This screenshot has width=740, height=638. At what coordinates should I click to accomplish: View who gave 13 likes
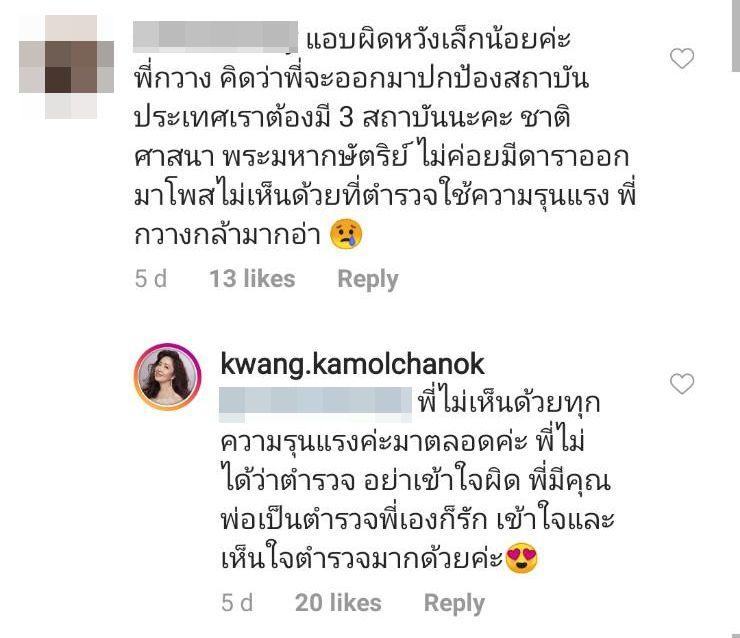(x=252, y=280)
